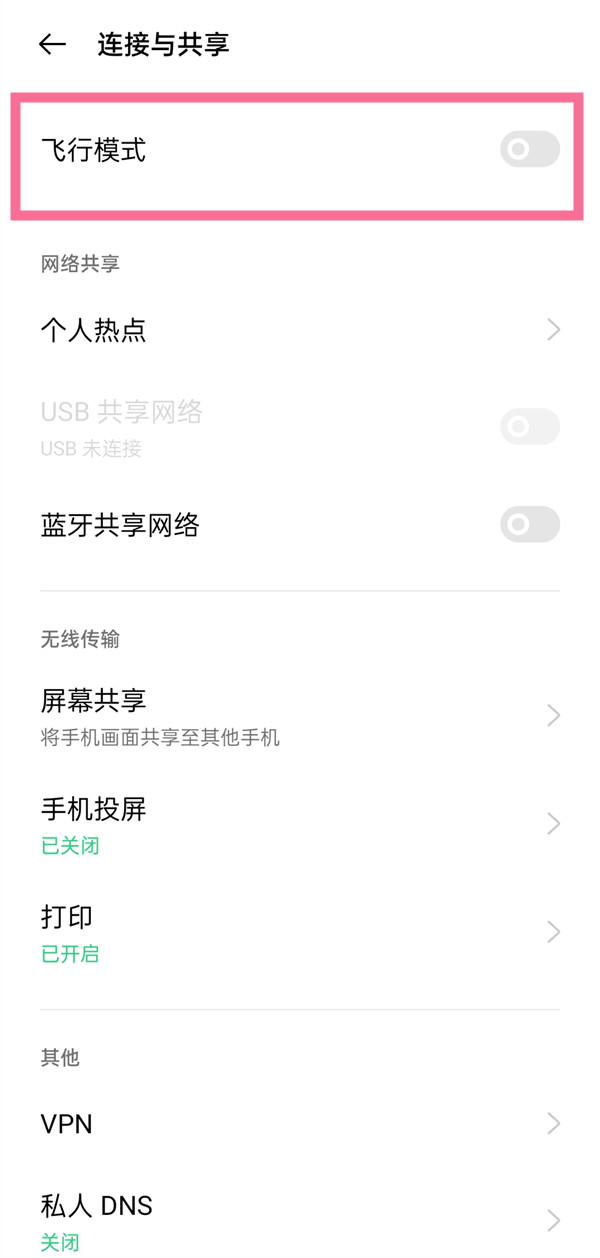The width and height of the screenshot is (600, 1258).
Task: Open 个人热点 settings
Action: [x=300, y=330]
